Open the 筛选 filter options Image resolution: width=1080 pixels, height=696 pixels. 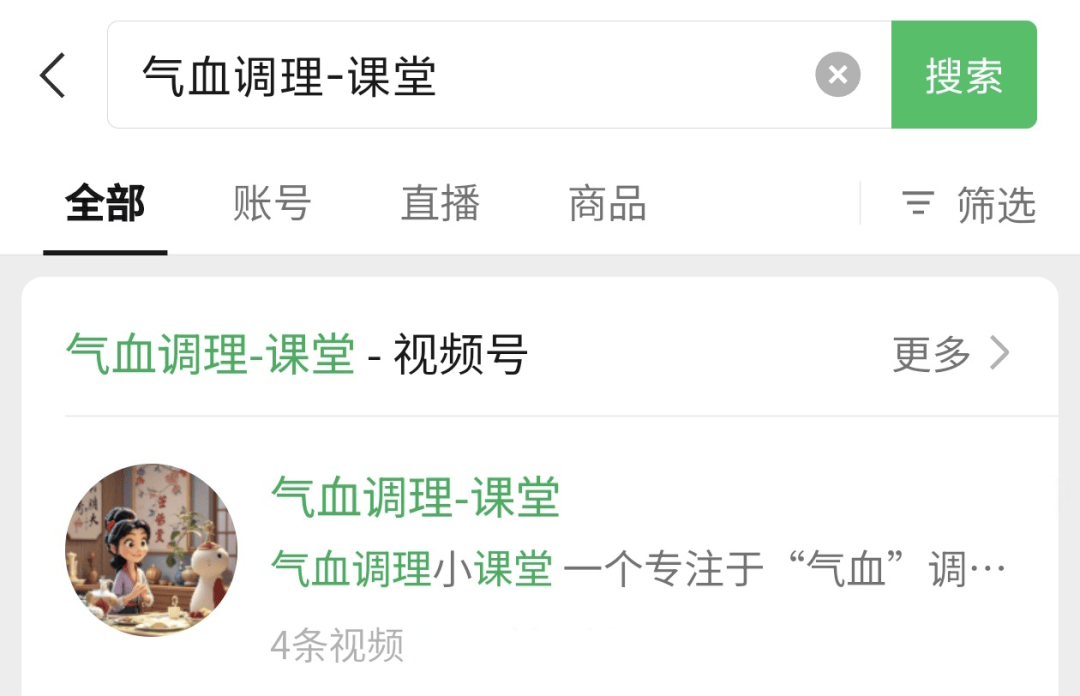[x=969, y=205]
